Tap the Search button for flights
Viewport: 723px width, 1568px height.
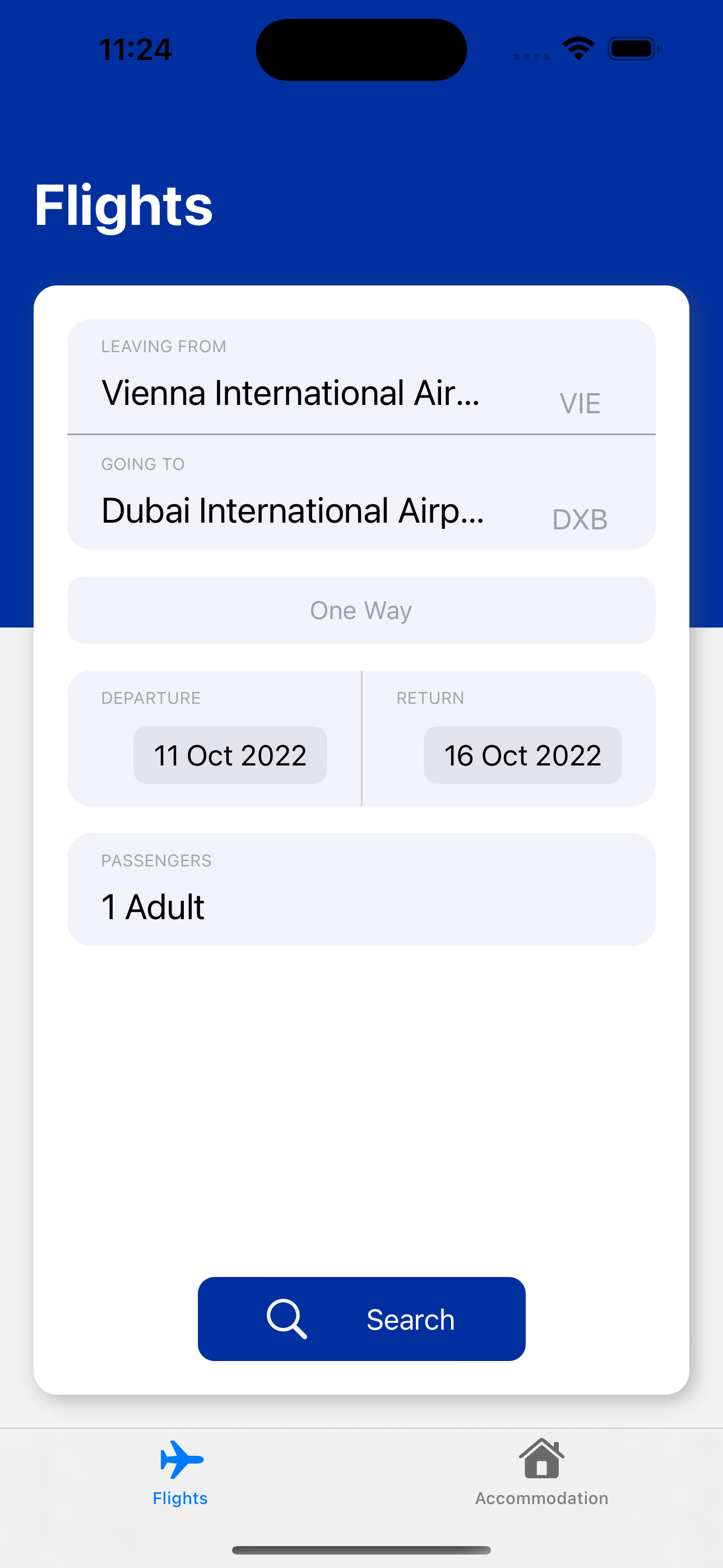click(361, 1318)
